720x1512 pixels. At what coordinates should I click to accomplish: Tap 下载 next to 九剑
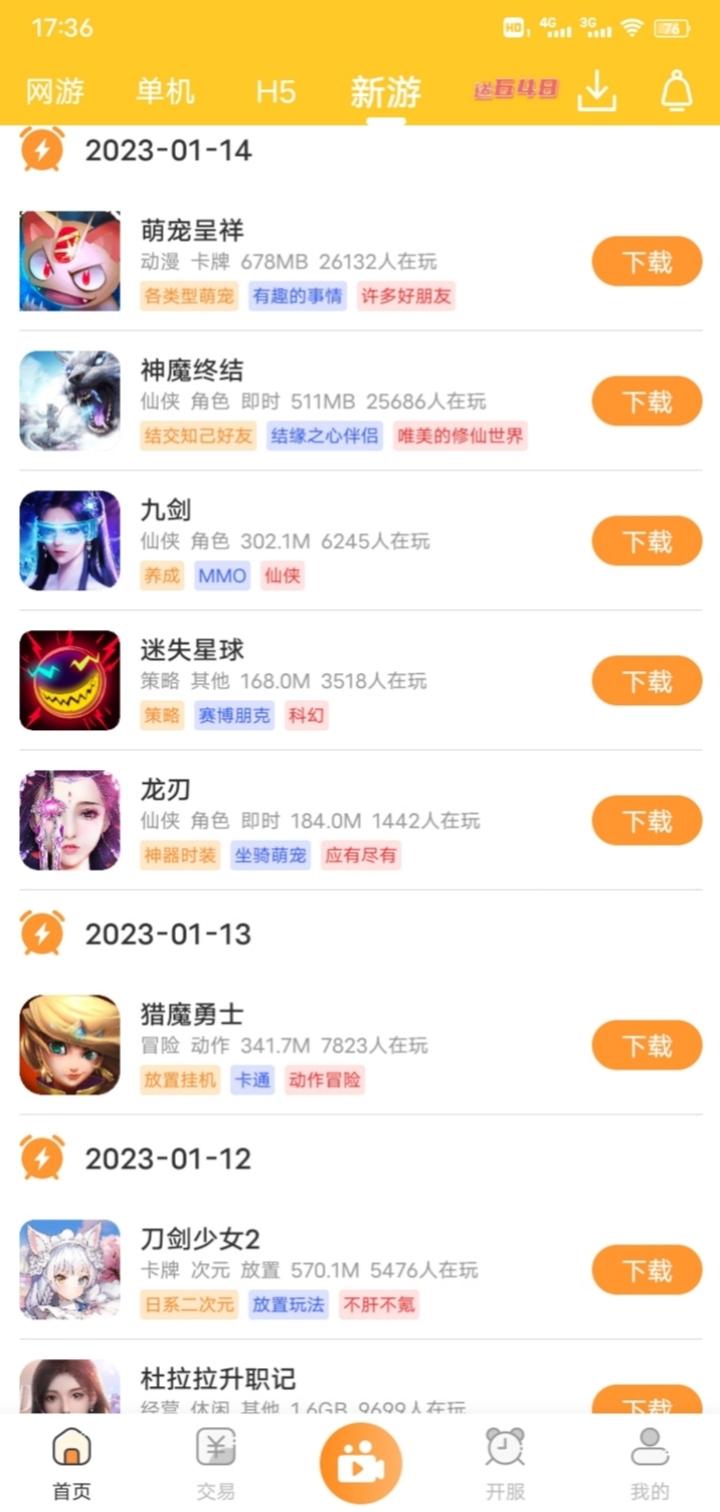pyautogui.click(x=646, y=540)
